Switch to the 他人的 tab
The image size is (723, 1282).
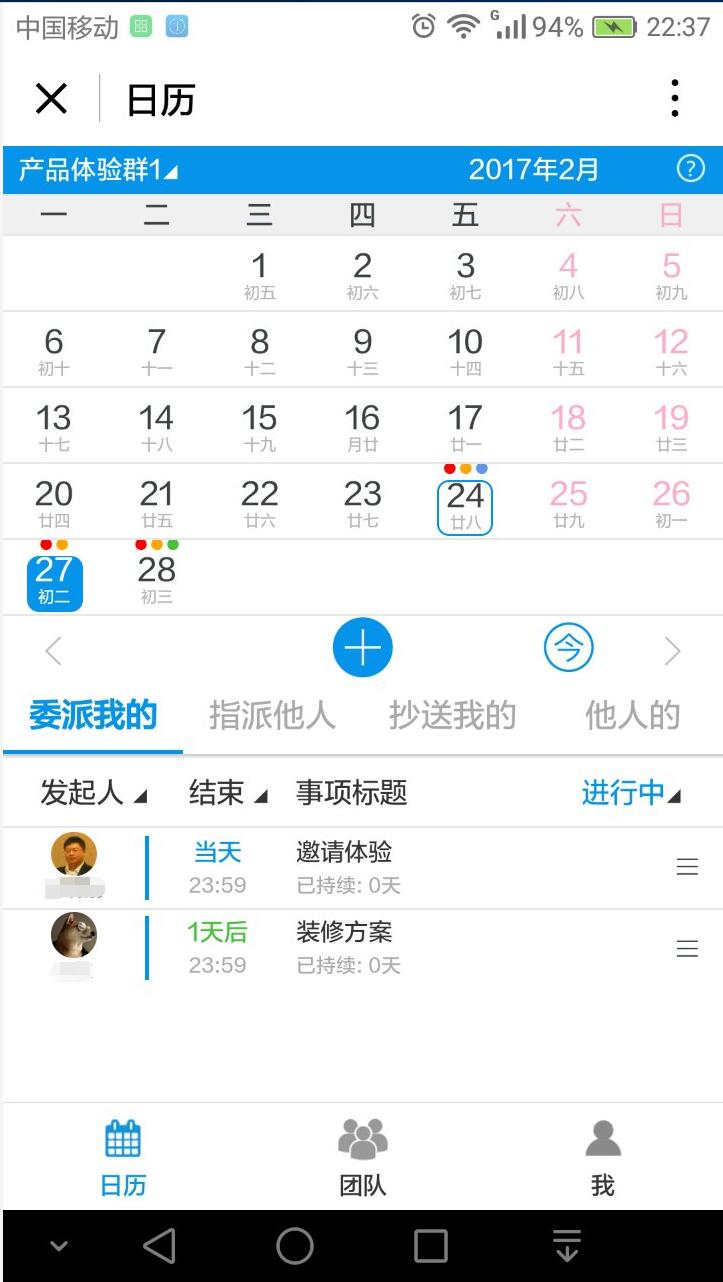coord(632,715)
